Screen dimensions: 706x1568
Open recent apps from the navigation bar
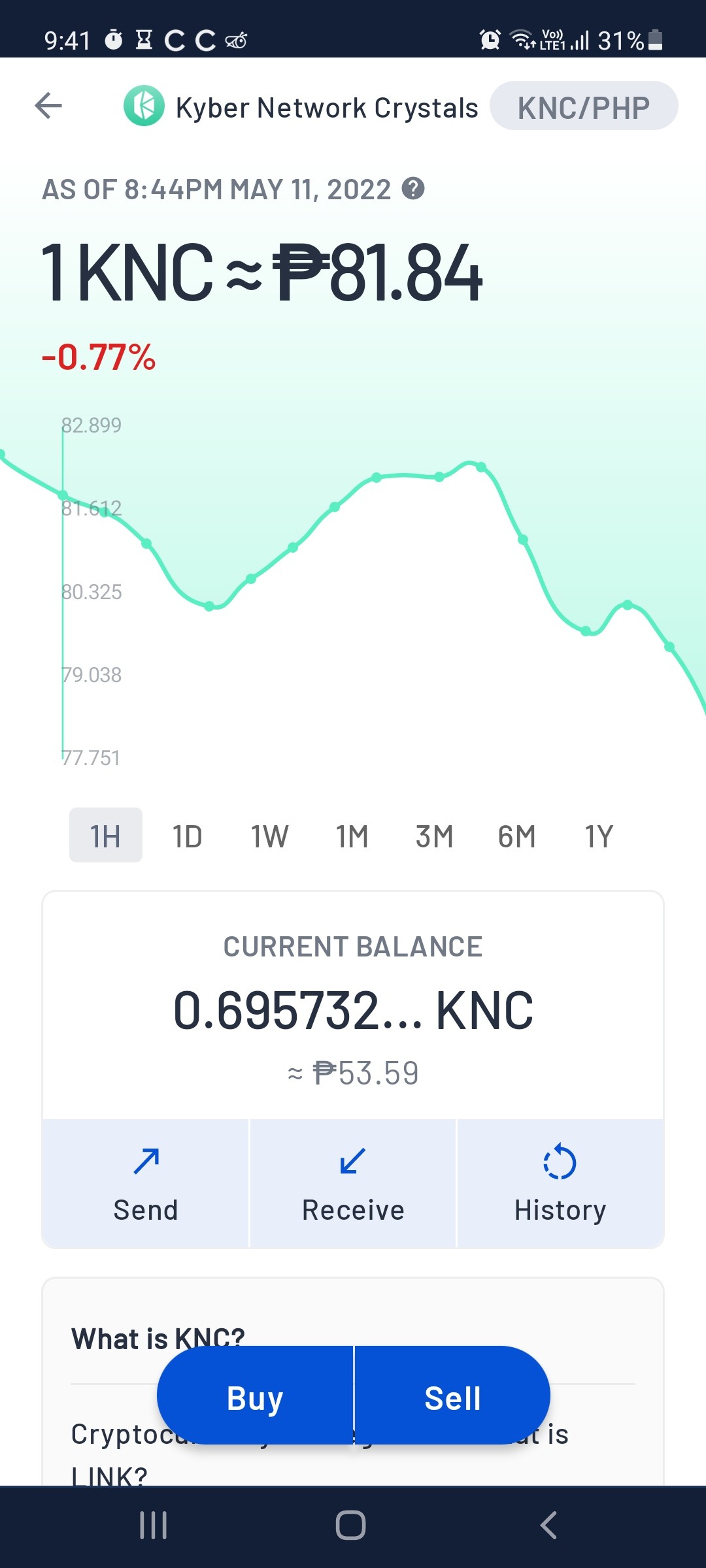coord(154,1526)
